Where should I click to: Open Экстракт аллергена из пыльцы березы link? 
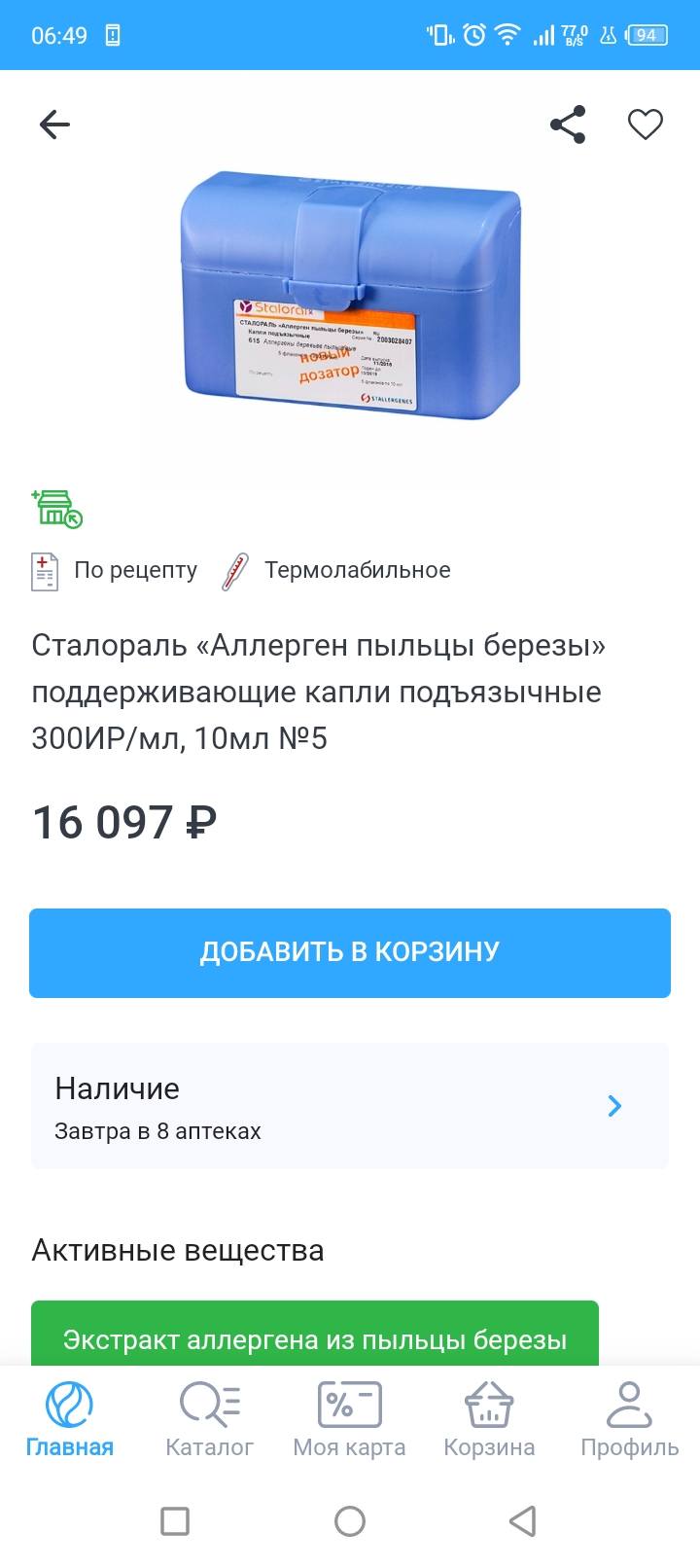click(313, 1339)
